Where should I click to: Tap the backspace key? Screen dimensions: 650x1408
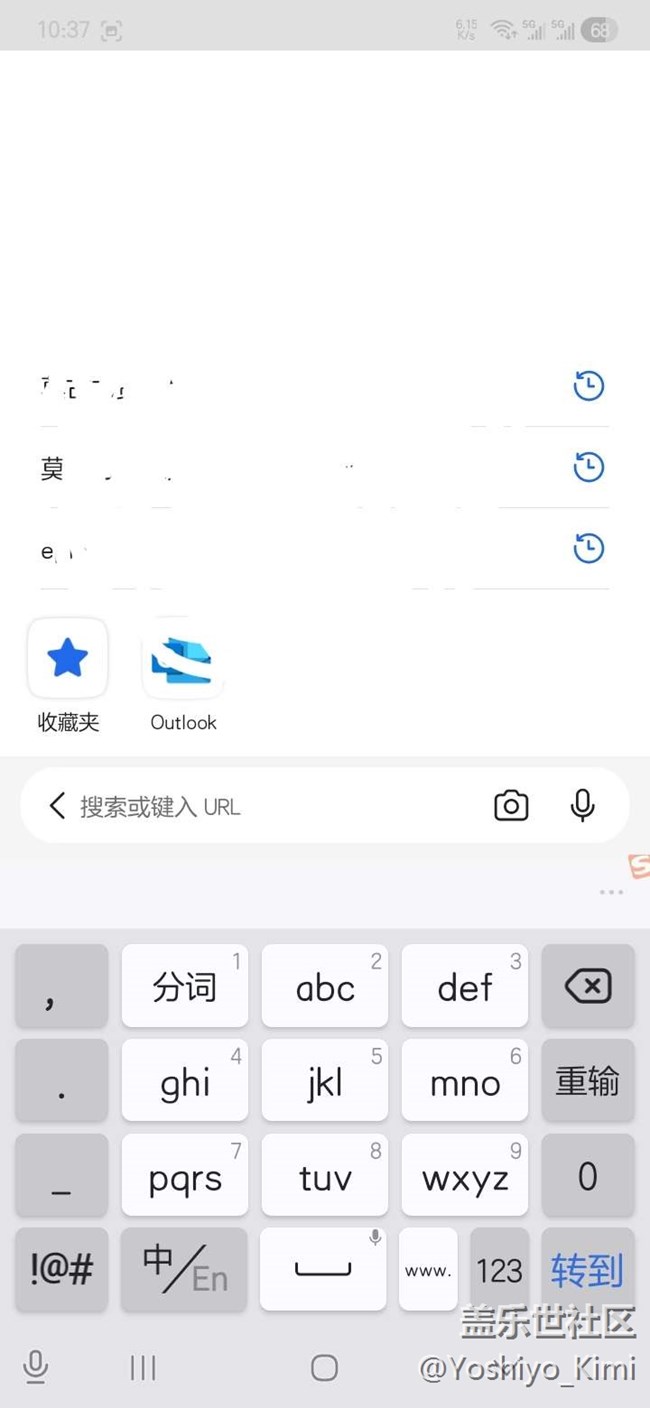click(x=588, y=987)
